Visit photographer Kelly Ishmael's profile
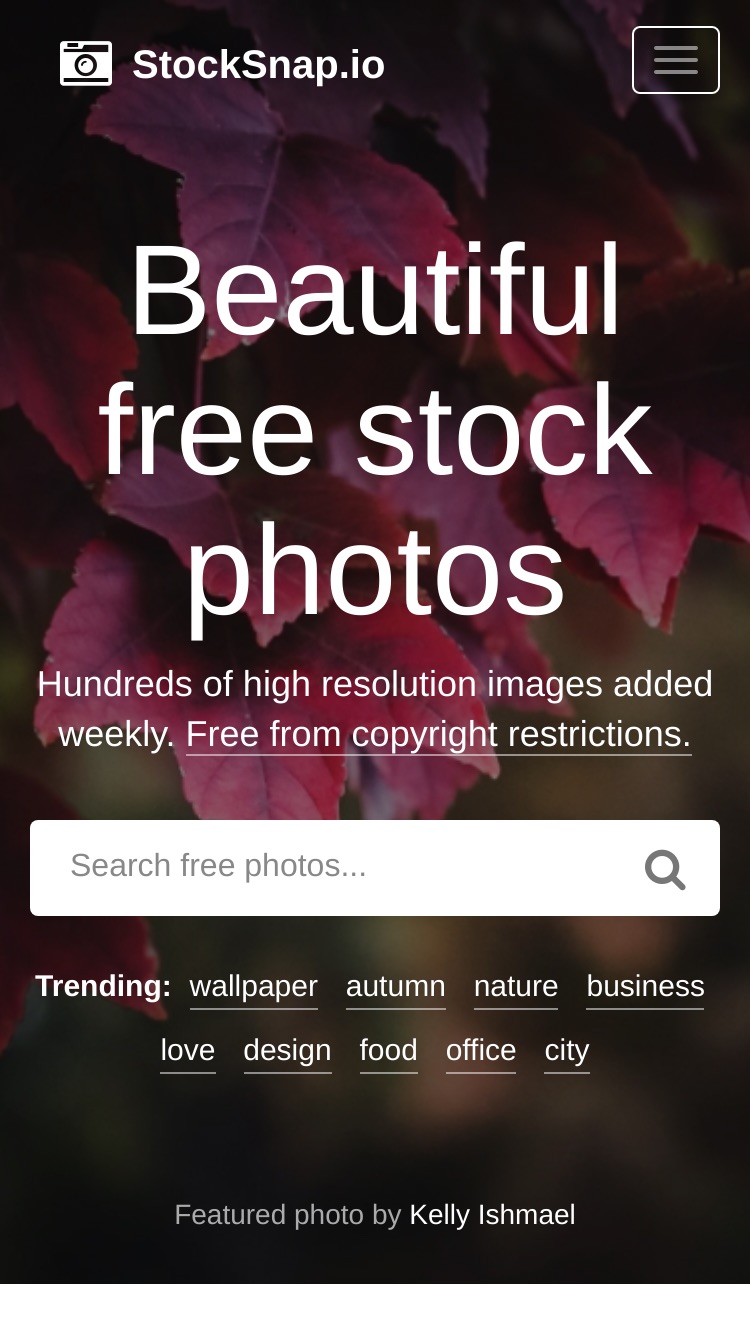The image size is (750, 1334). click(492, 1215)
